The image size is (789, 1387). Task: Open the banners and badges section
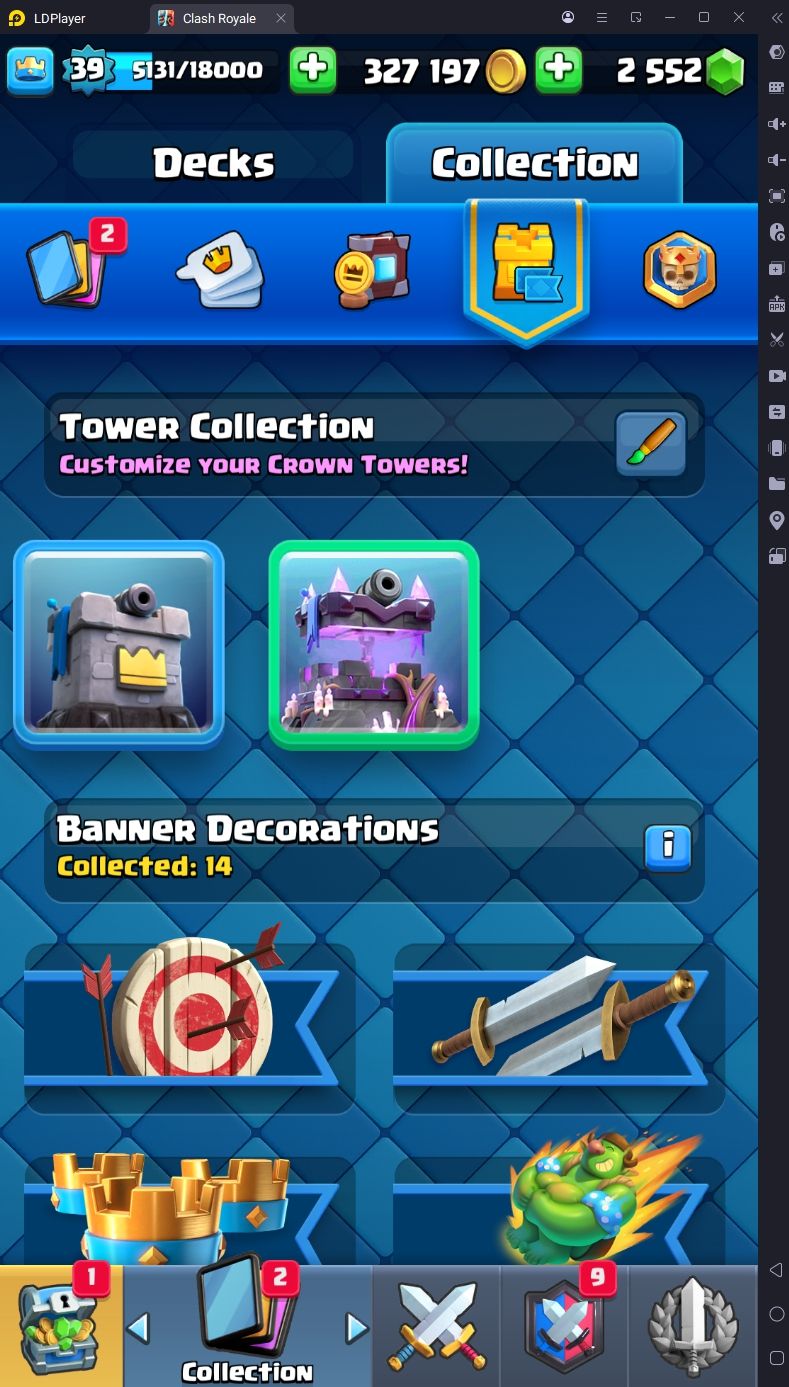coord(680,270)
